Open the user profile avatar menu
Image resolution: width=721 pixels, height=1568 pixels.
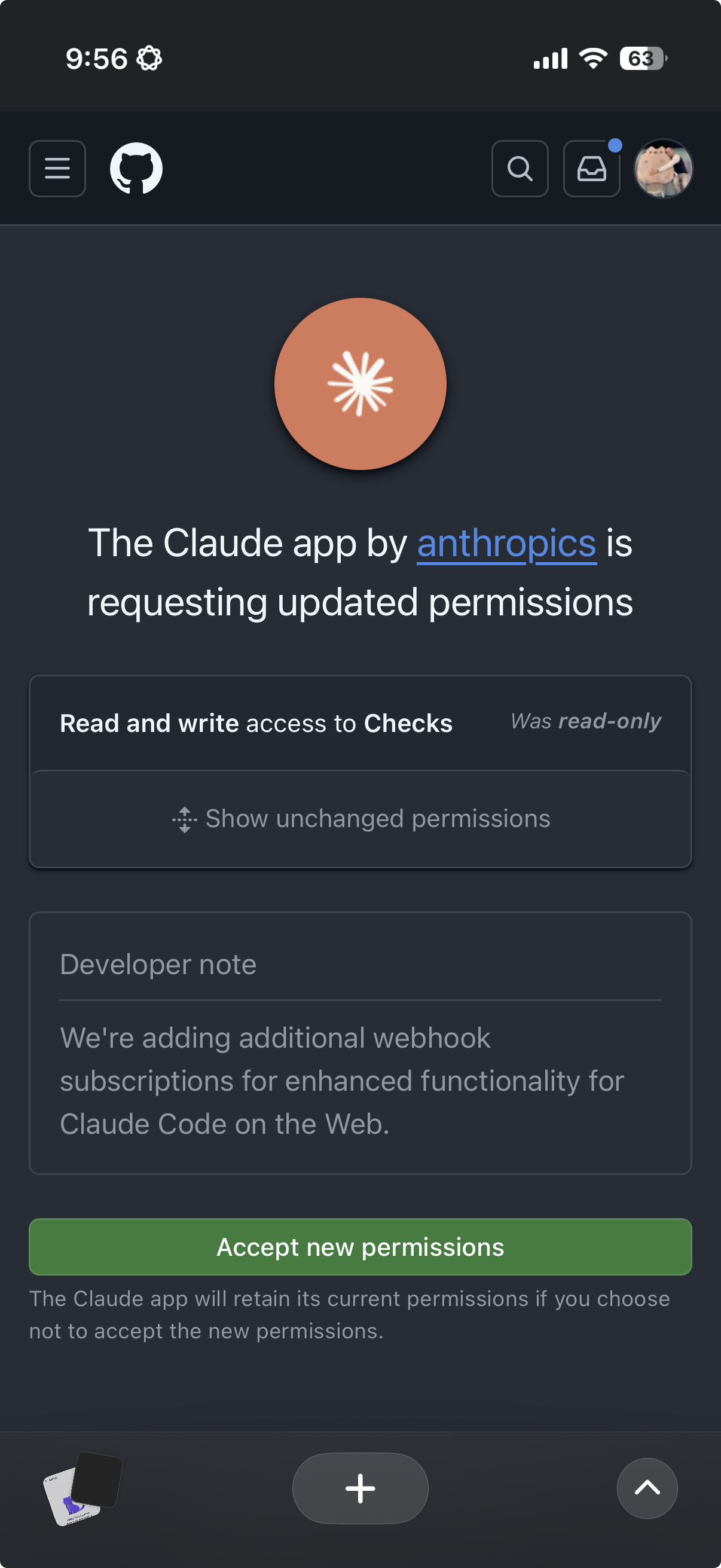point(663,169)
